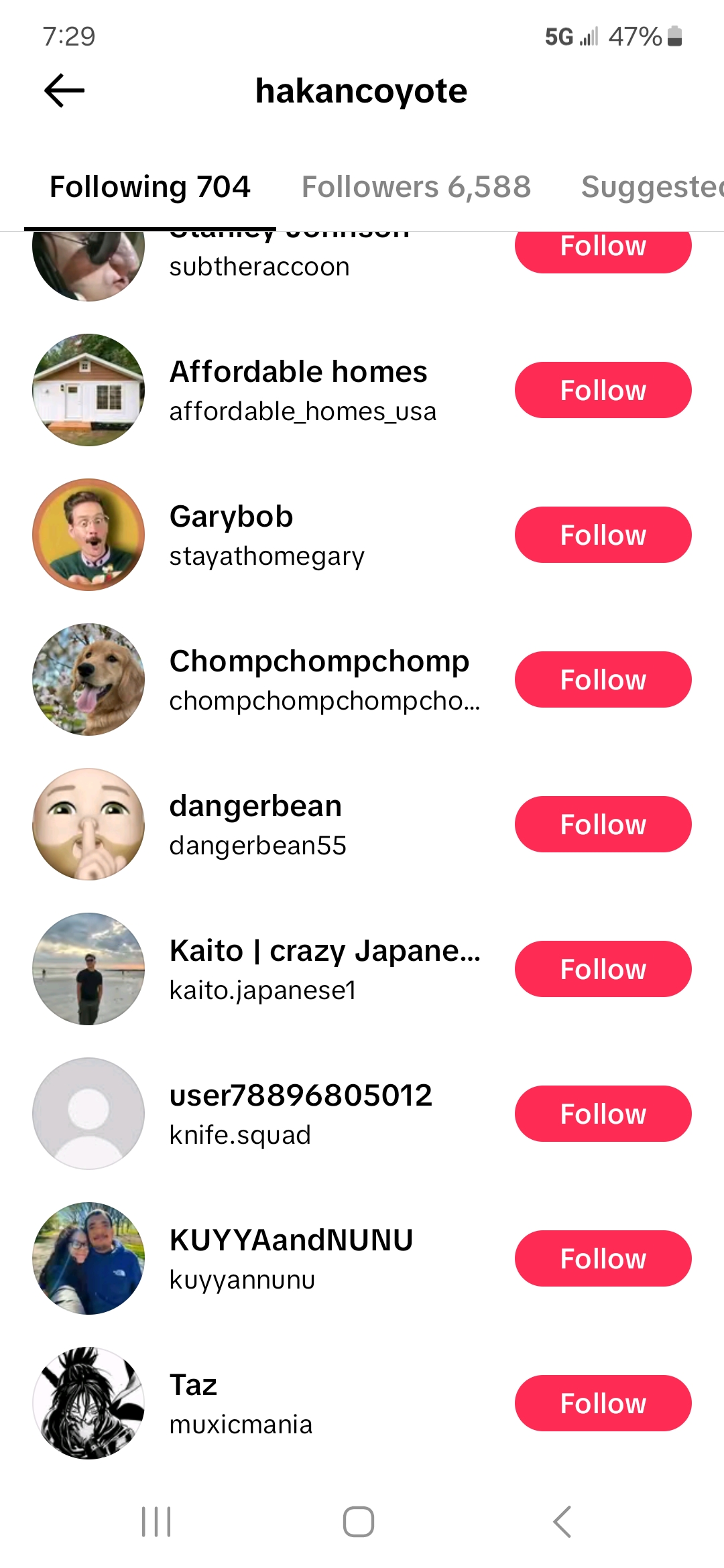Open the system recent apps button
This screenshot has height=1568, width=724.
(156, 1522)
